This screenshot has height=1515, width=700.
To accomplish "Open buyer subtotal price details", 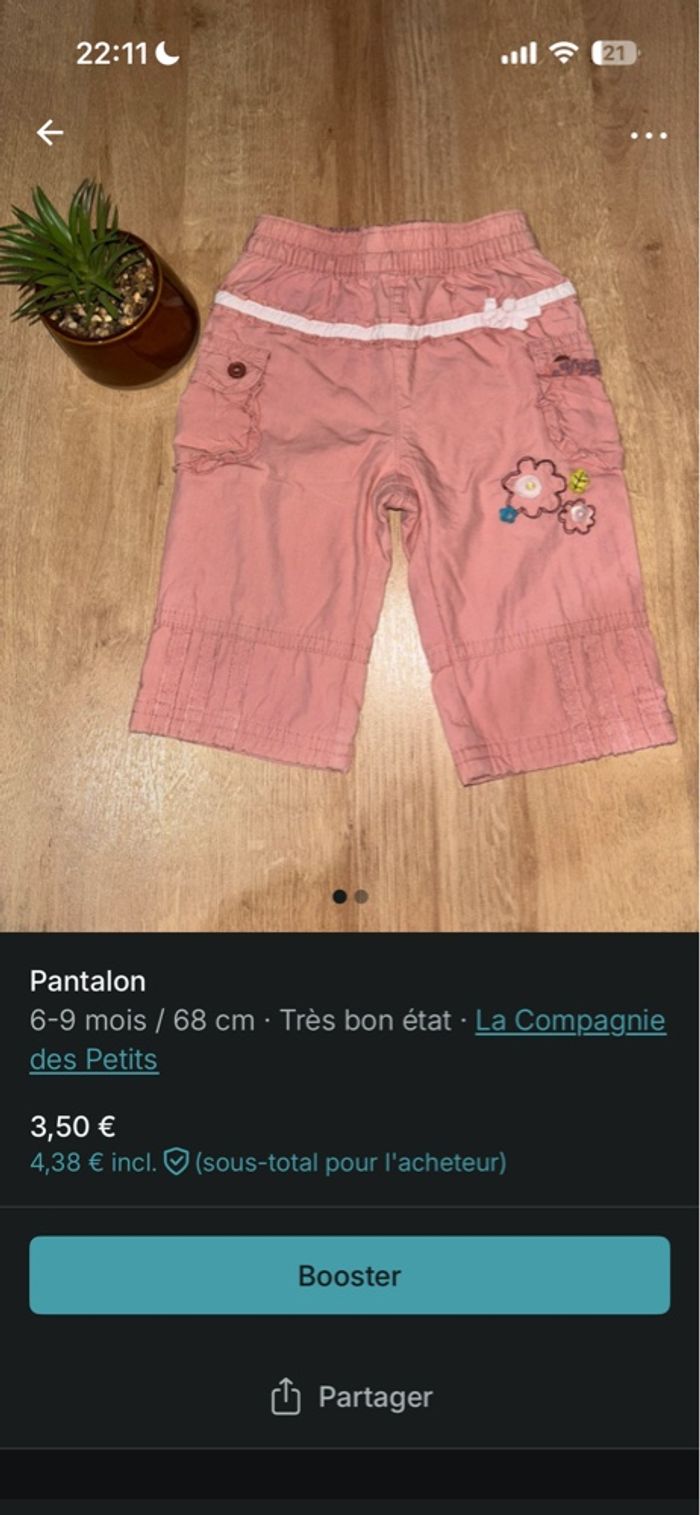I will (268, 1162).
